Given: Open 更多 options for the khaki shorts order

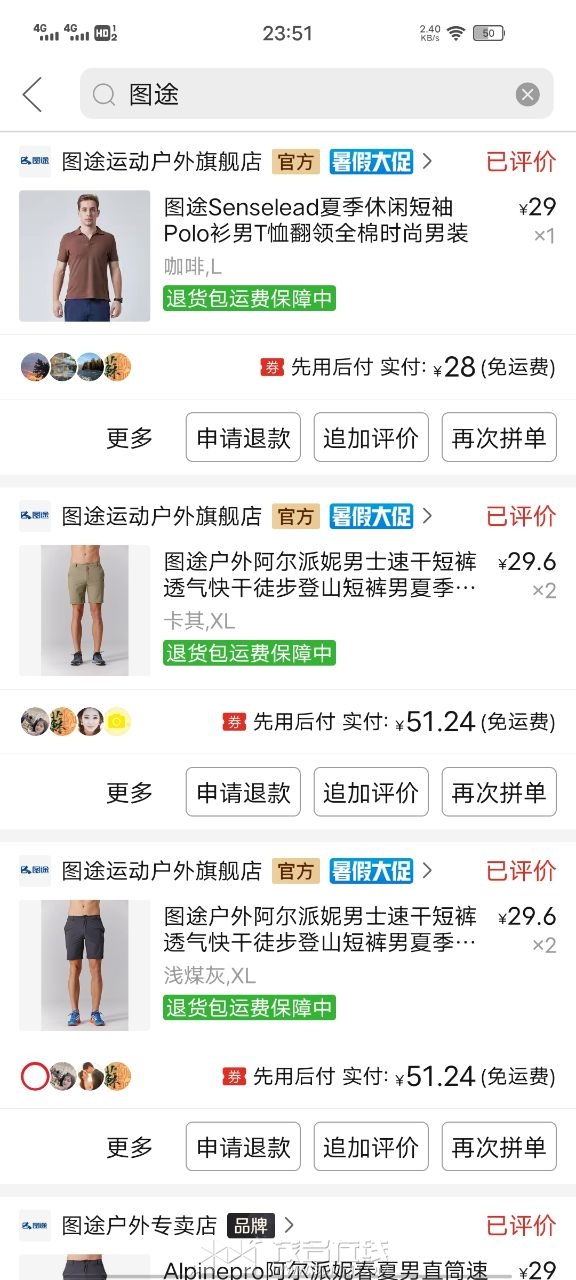Looking at the screenshot, I should [130, 792].
